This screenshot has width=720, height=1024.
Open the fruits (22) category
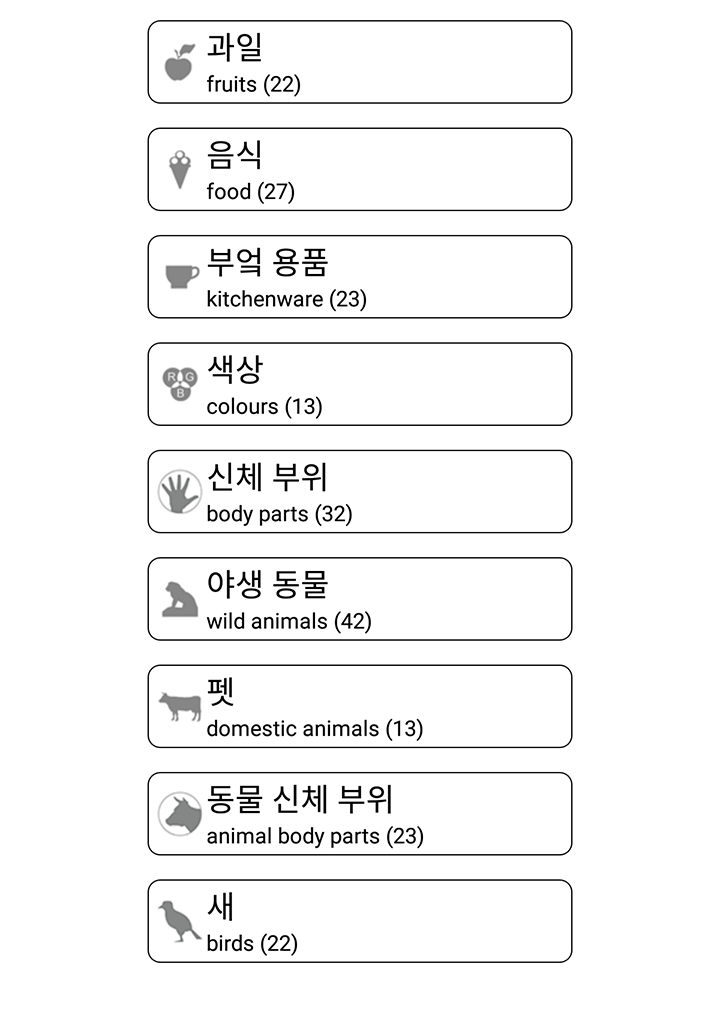pos(360,62)
